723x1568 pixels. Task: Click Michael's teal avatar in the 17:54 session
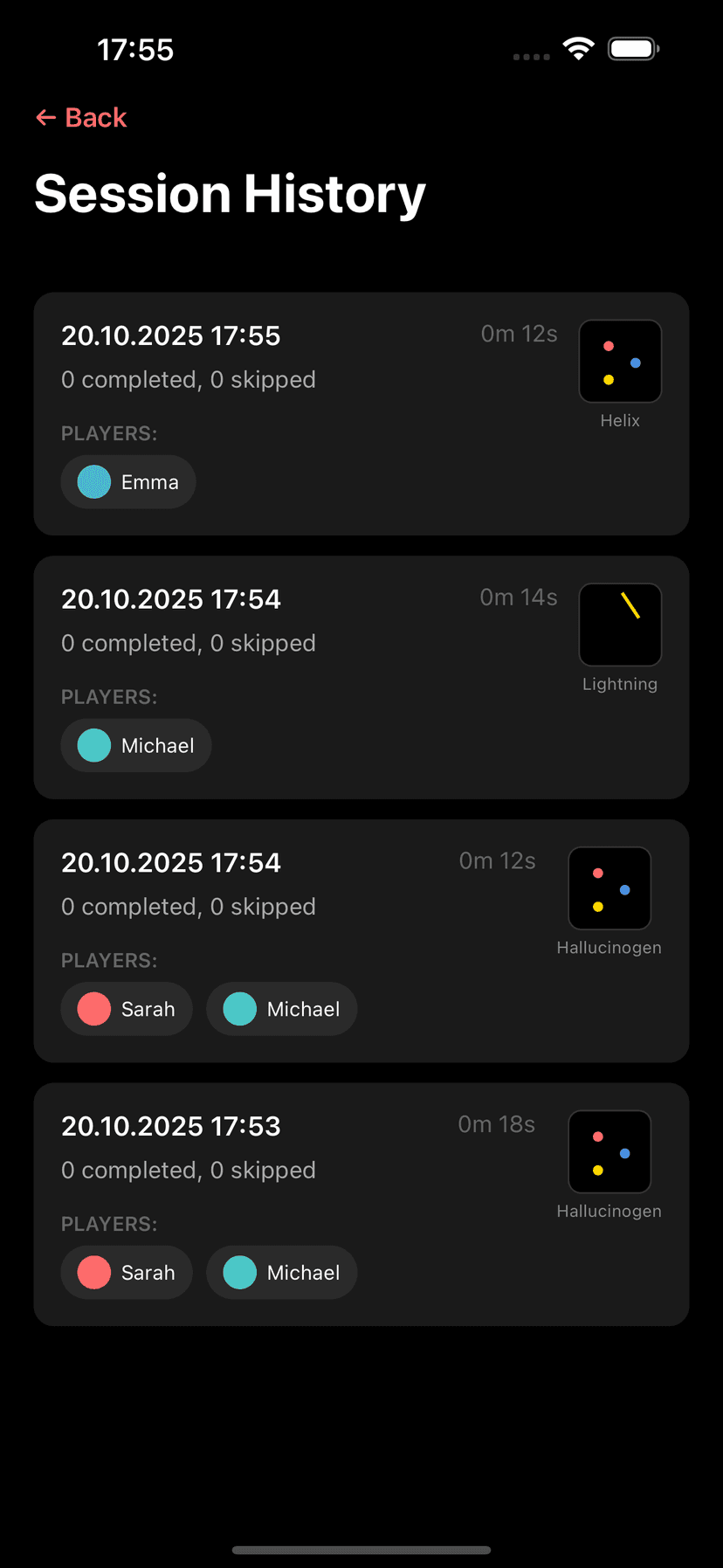pos(93,745)
